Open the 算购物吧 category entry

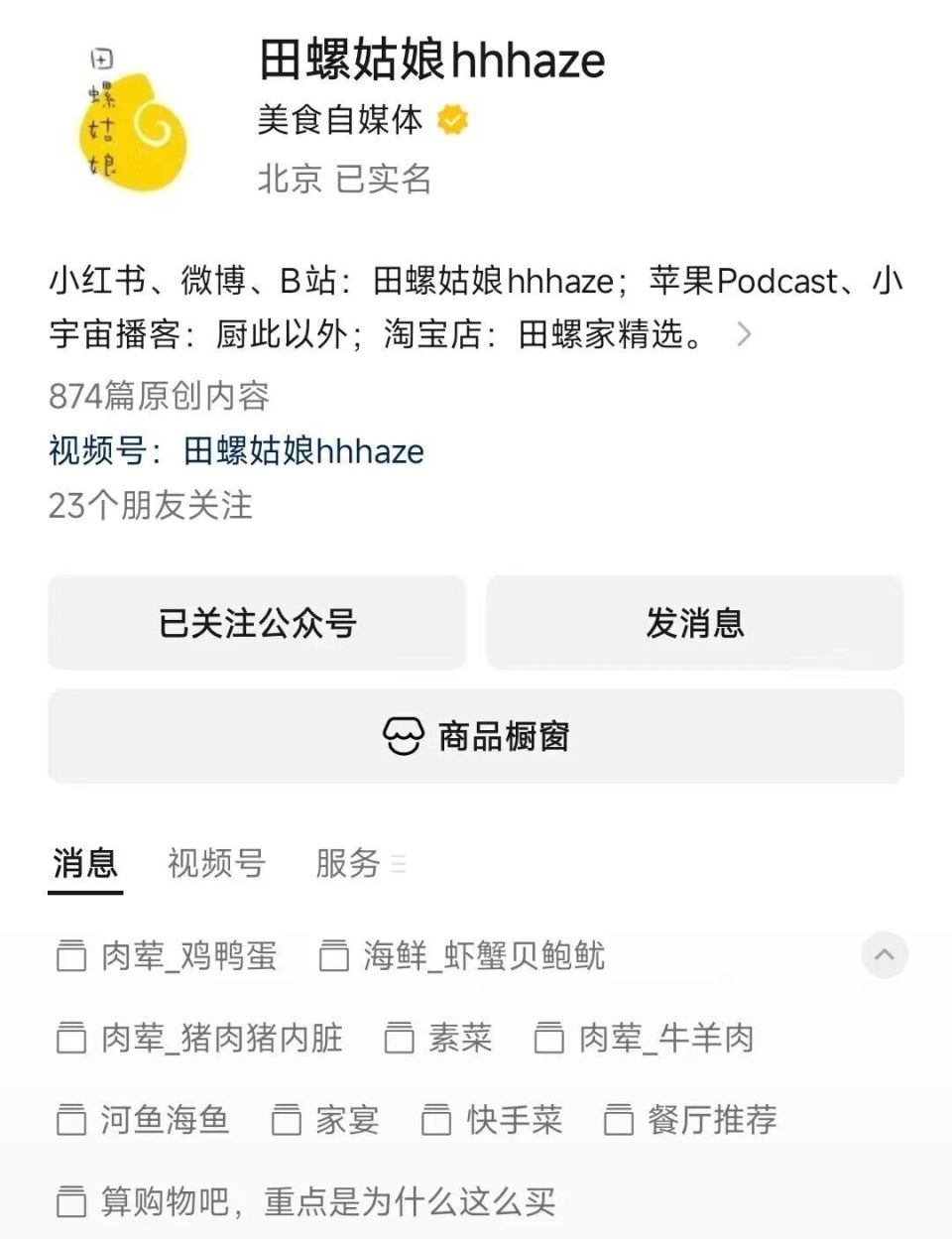click(x=70, y=1202)
